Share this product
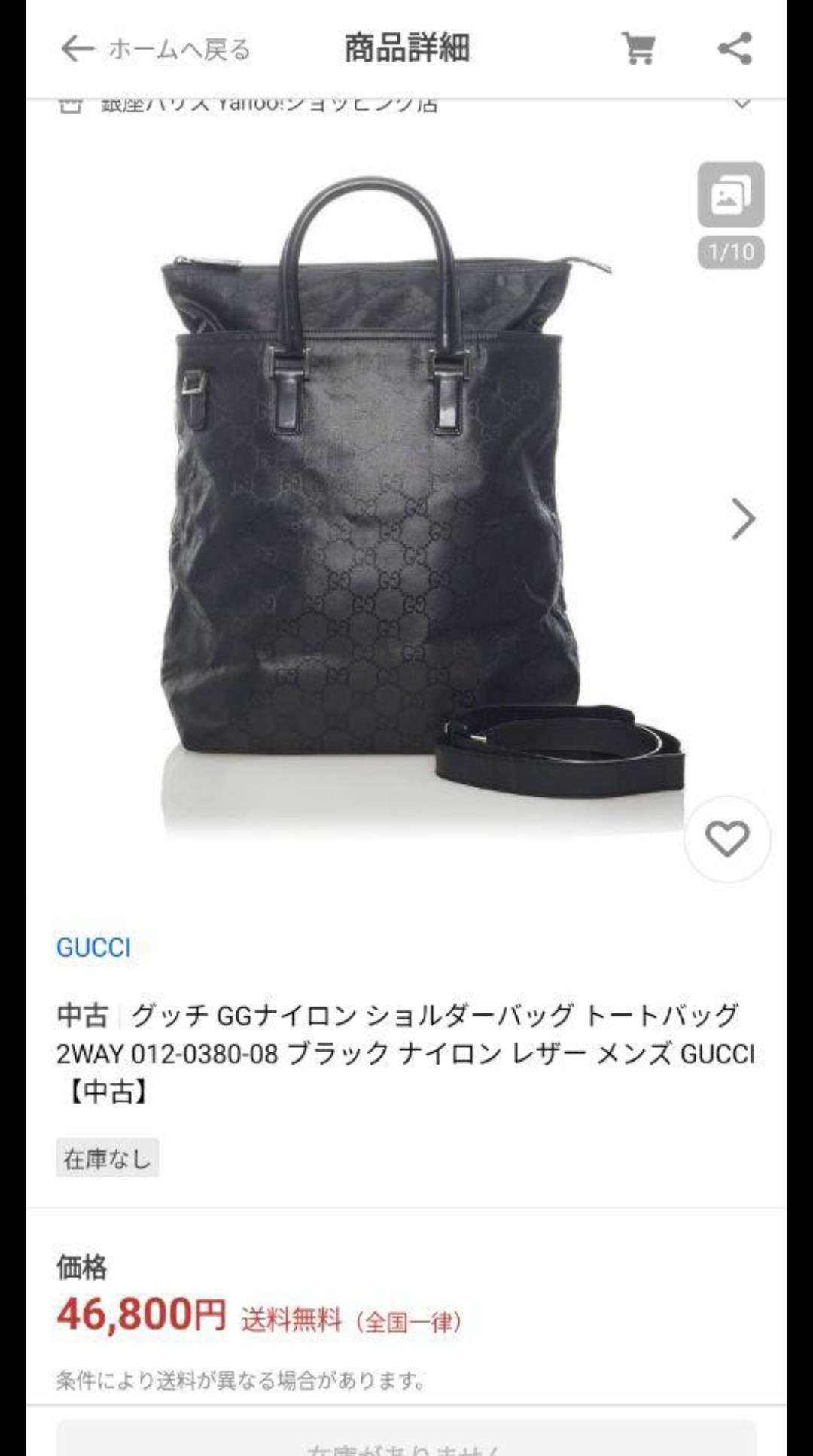This screenshot has width=813, height=1456. pyautogui.click(x=735, y=49)
